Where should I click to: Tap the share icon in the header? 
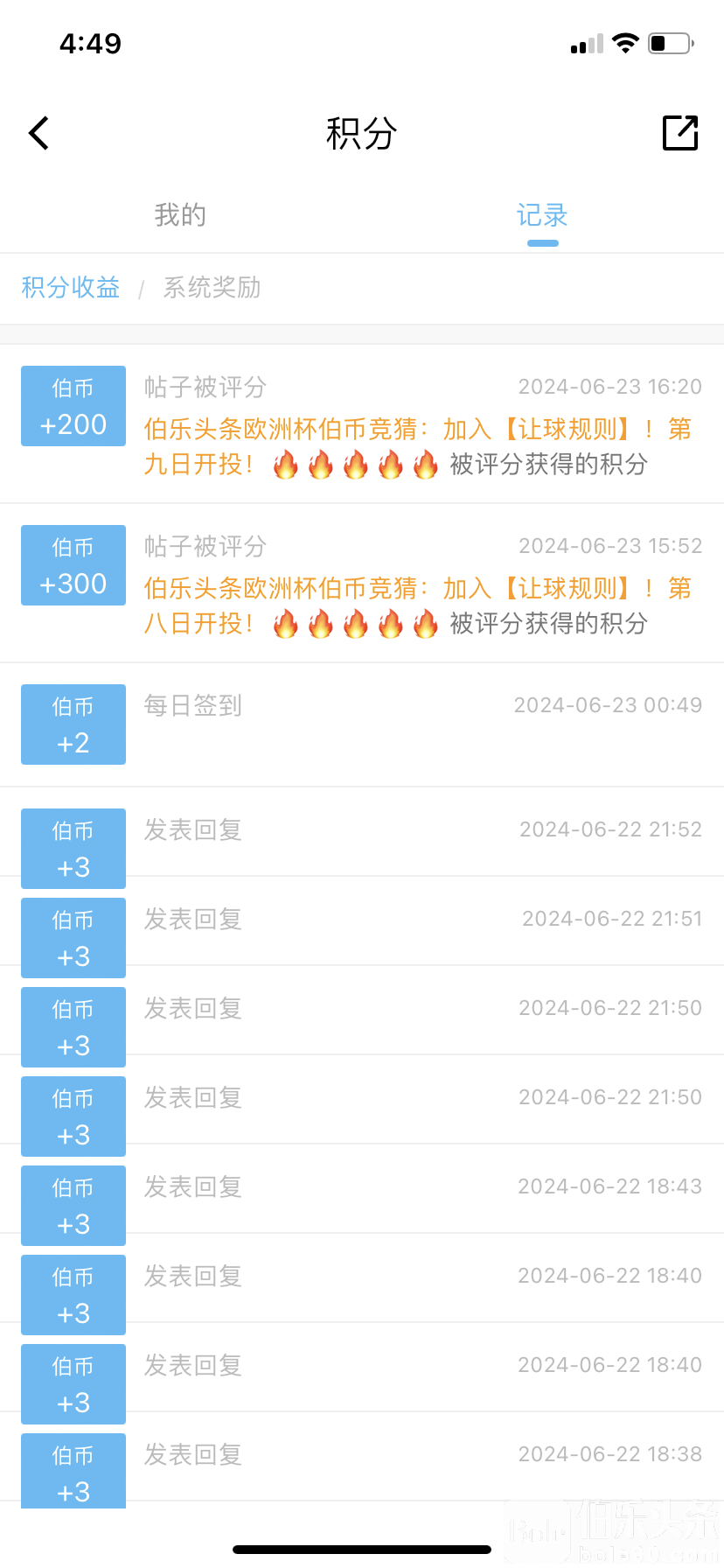click(x=679, y=133)
